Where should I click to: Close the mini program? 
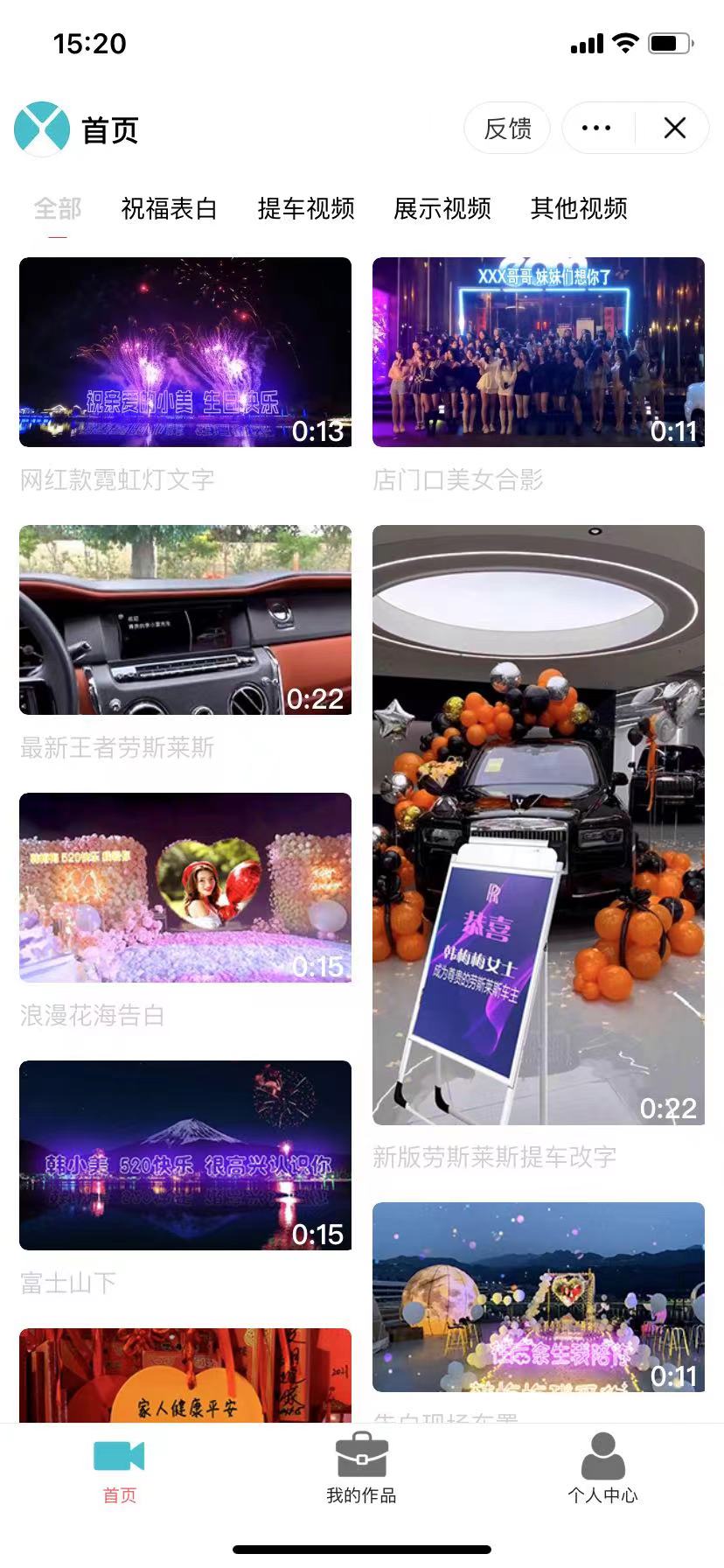[674, 129]
